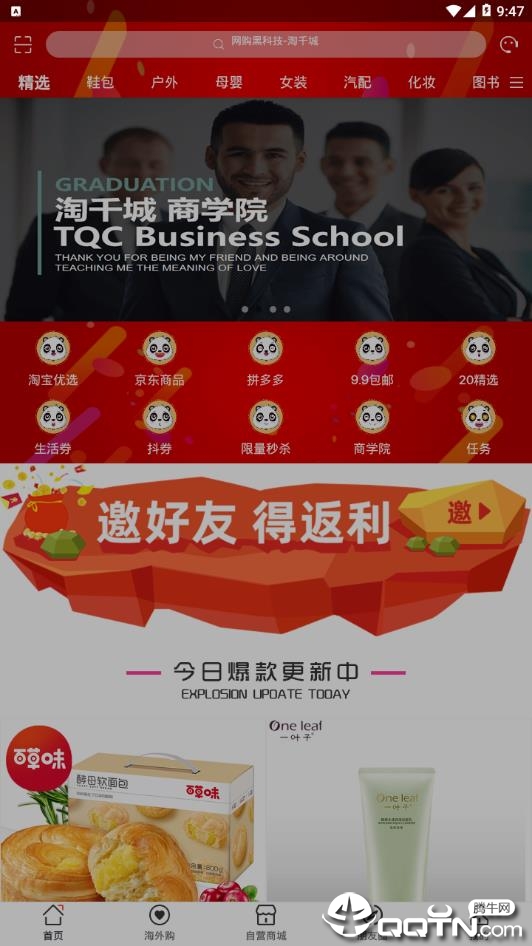View the 百草味 bread product card
Image resolution: width=532 pixels, height=946 pixels.
pyautogui.click(x=132, y=810)
